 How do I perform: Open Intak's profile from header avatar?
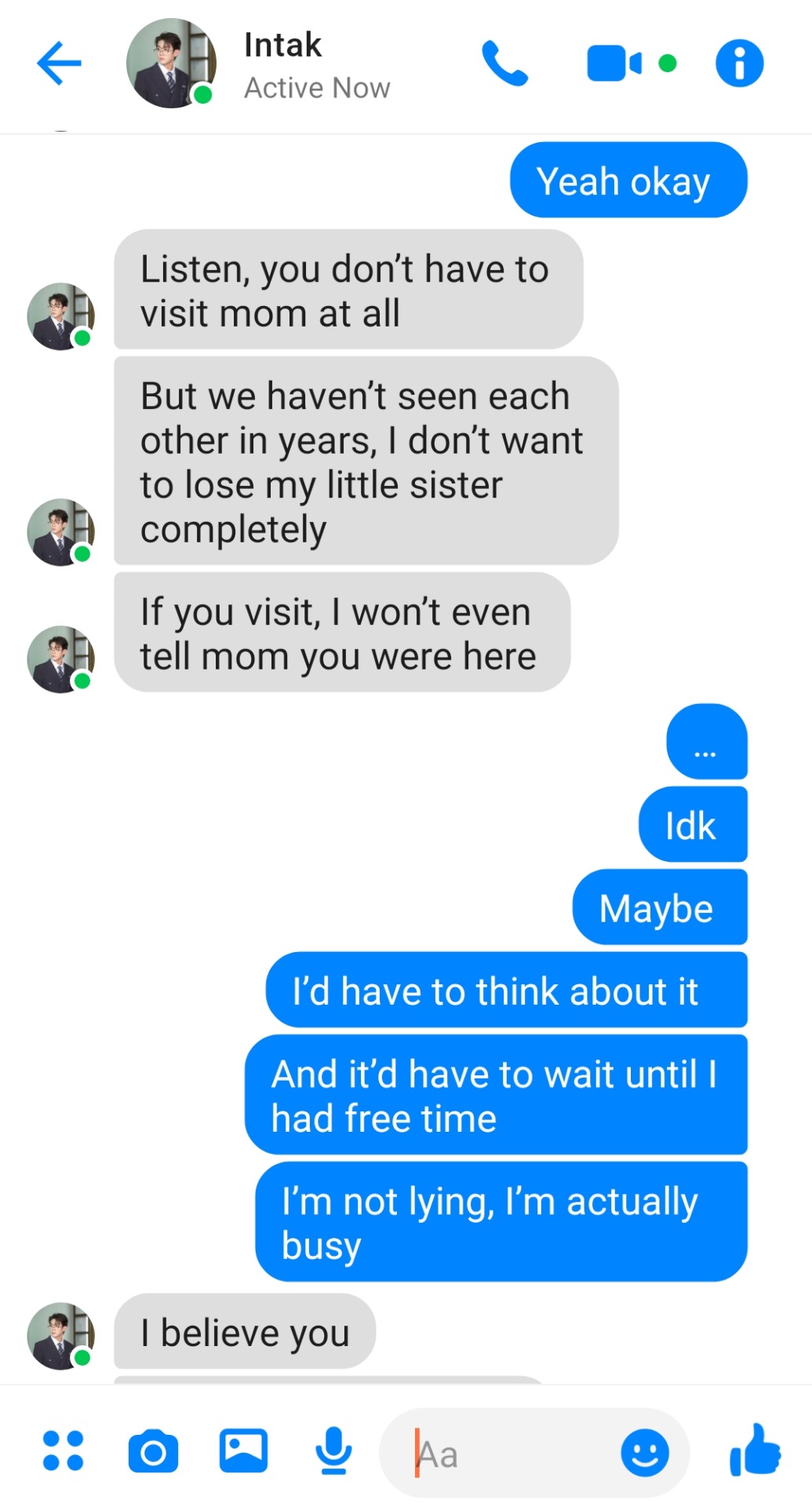coord(171,63)
